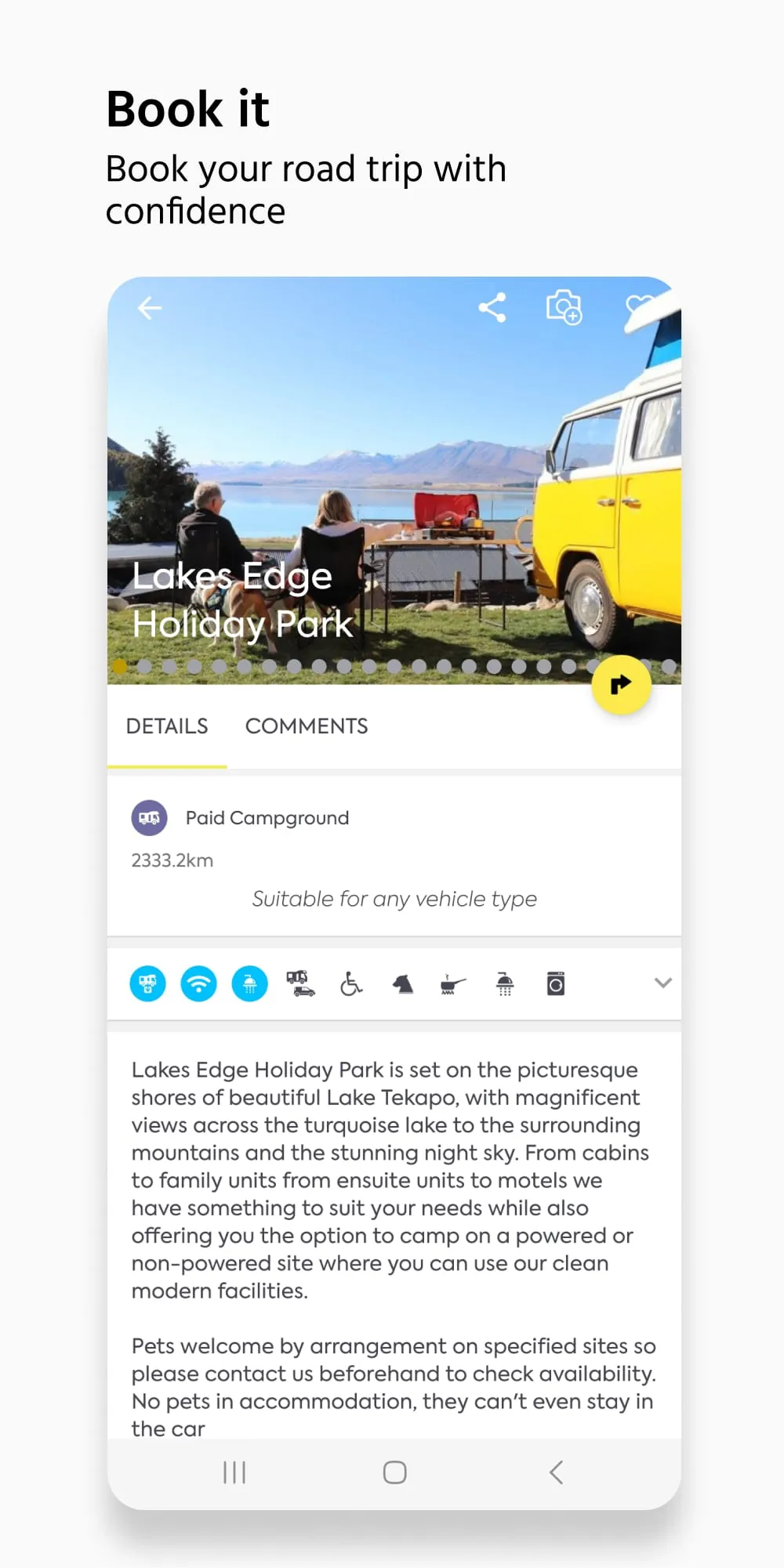Tap the system back navigation button
The width and height of the screenshot is (784, 1568).
pos(556,1472)
